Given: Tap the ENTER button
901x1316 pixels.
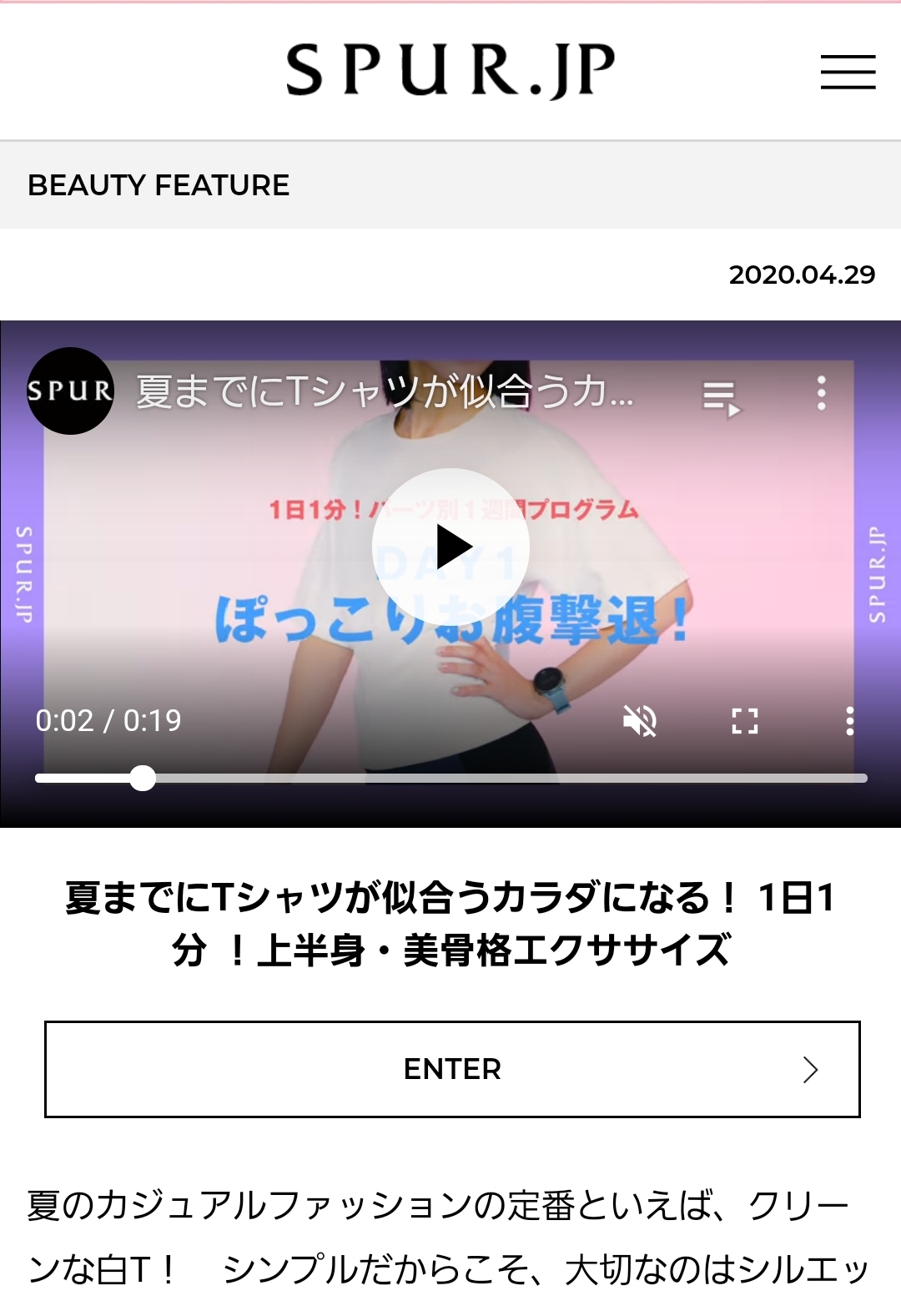Looking at the screenshot, I should pyautogui.click(x=451, y=1069).
